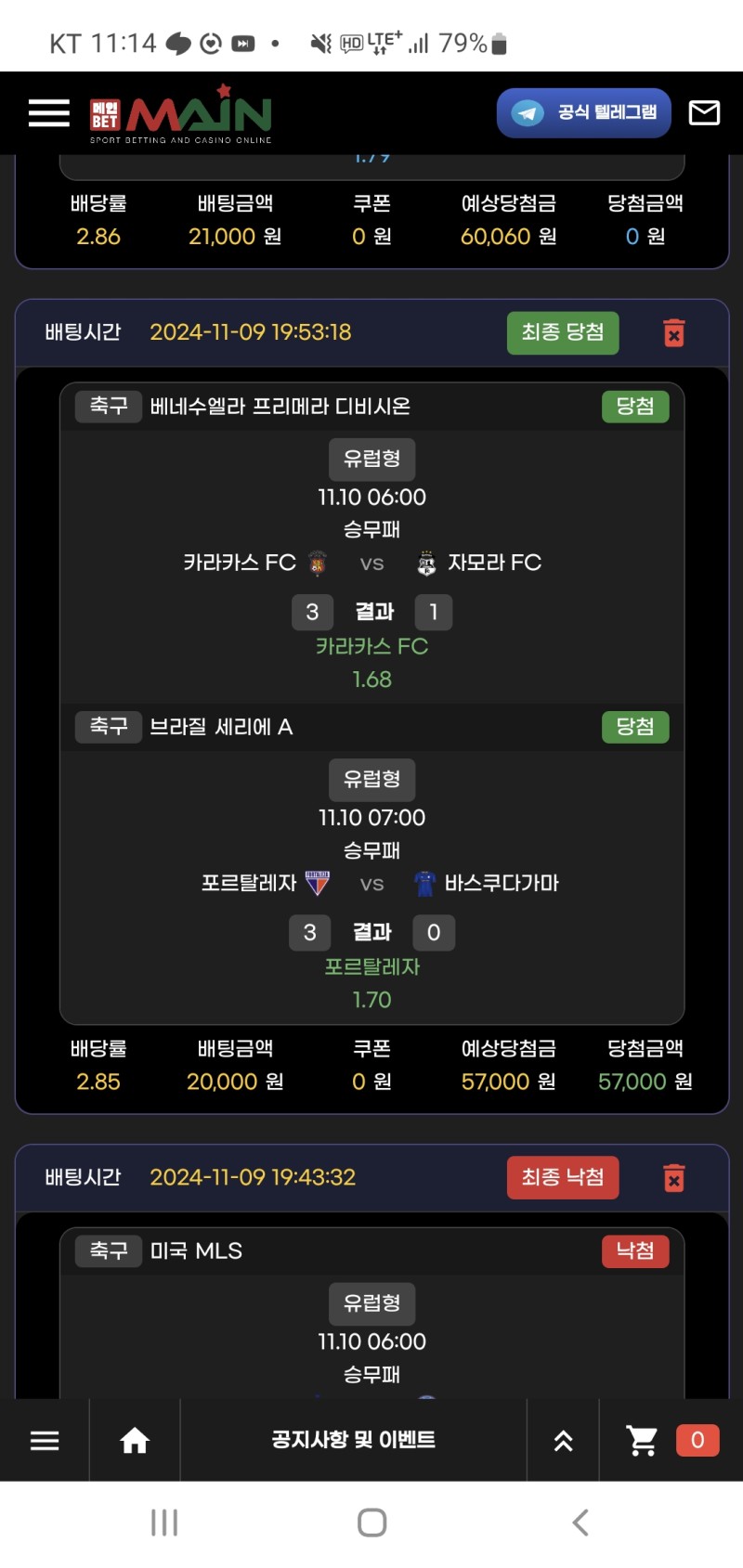Open the messages envelope icon
Screen dimensions: 743x1568
click(x=704, y=113)
